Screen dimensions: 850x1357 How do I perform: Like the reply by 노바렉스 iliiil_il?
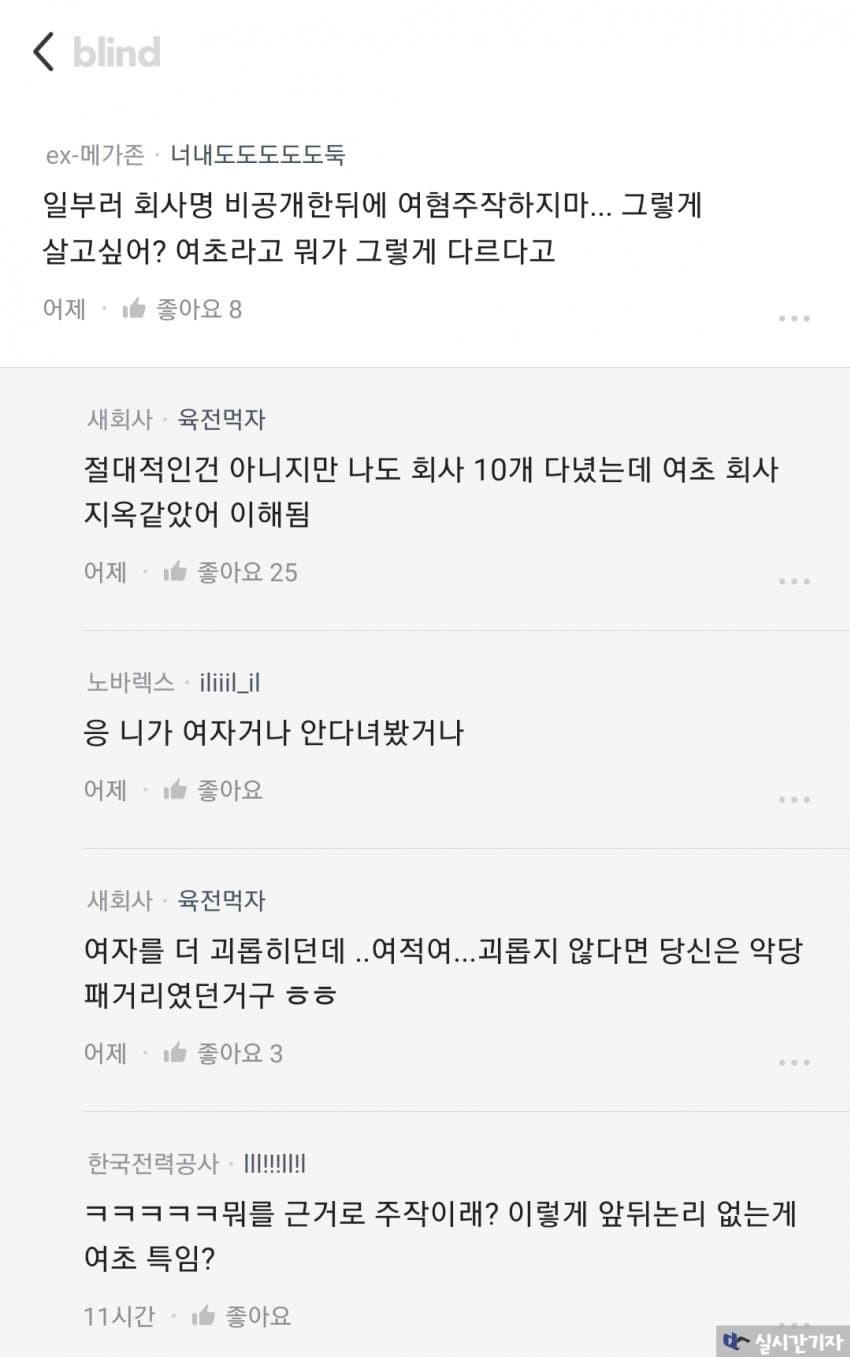213,790
